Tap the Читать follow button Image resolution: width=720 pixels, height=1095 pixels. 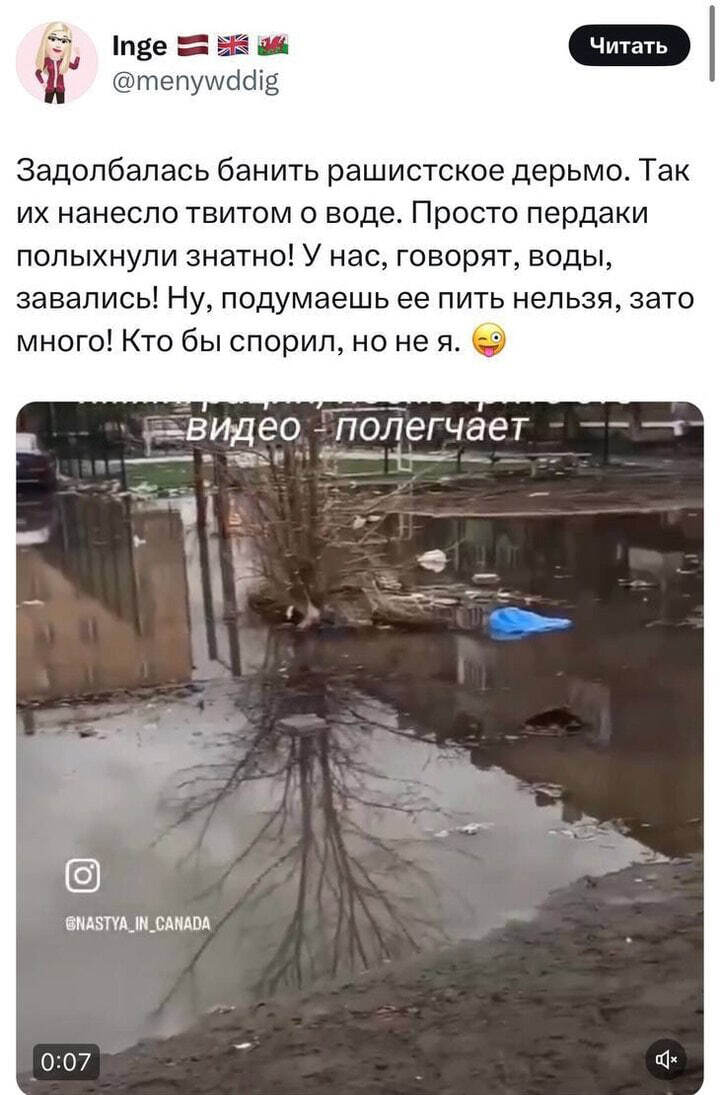point(629,45)
